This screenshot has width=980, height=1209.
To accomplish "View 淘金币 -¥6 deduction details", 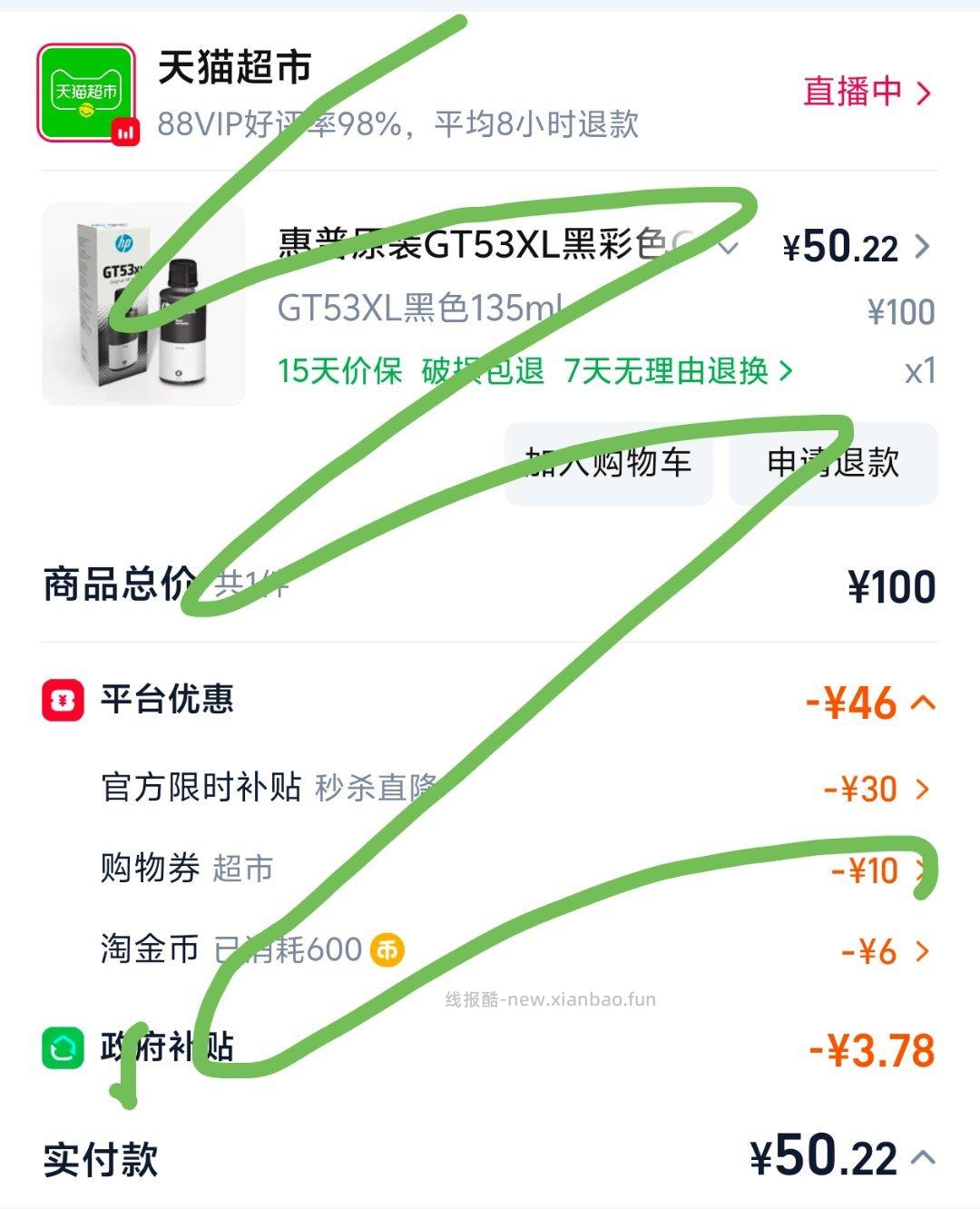I will [x=925, y=949].
